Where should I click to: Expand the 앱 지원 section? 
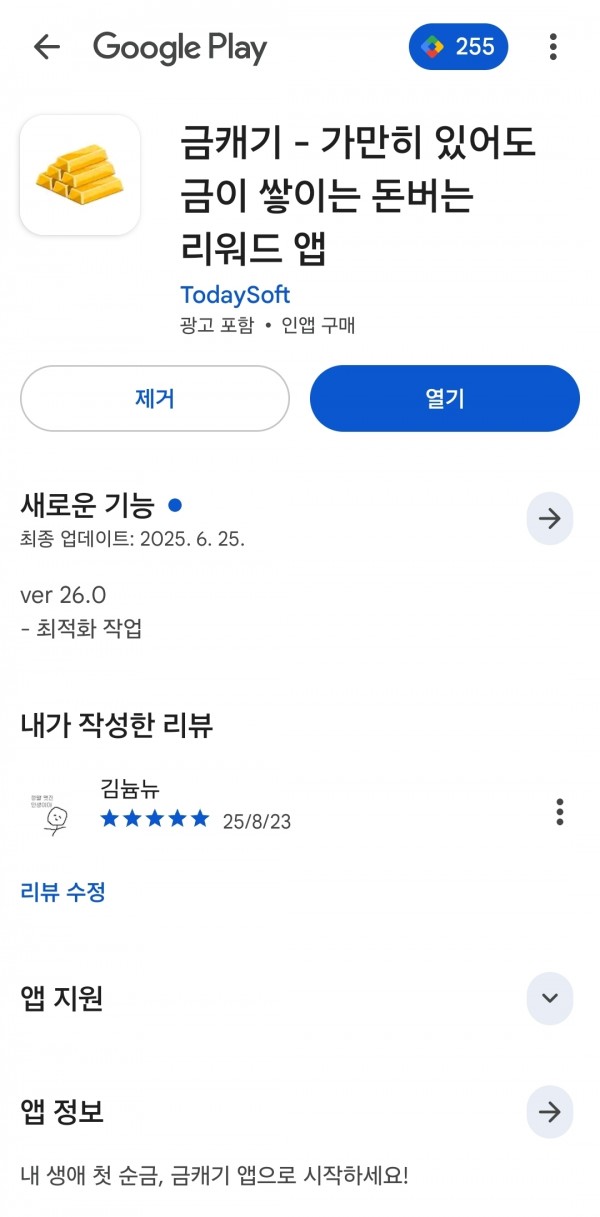click(x=550, y=998)
